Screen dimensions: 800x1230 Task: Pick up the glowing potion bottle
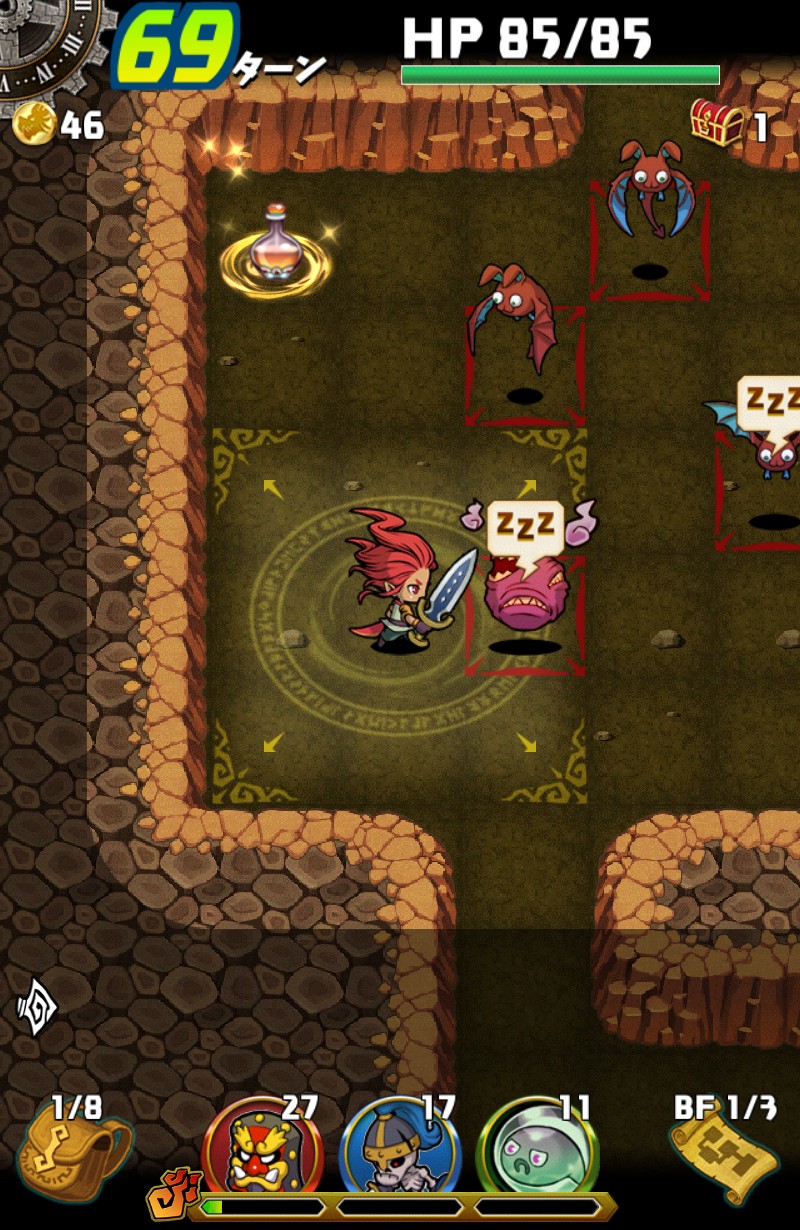coord(276,249)
